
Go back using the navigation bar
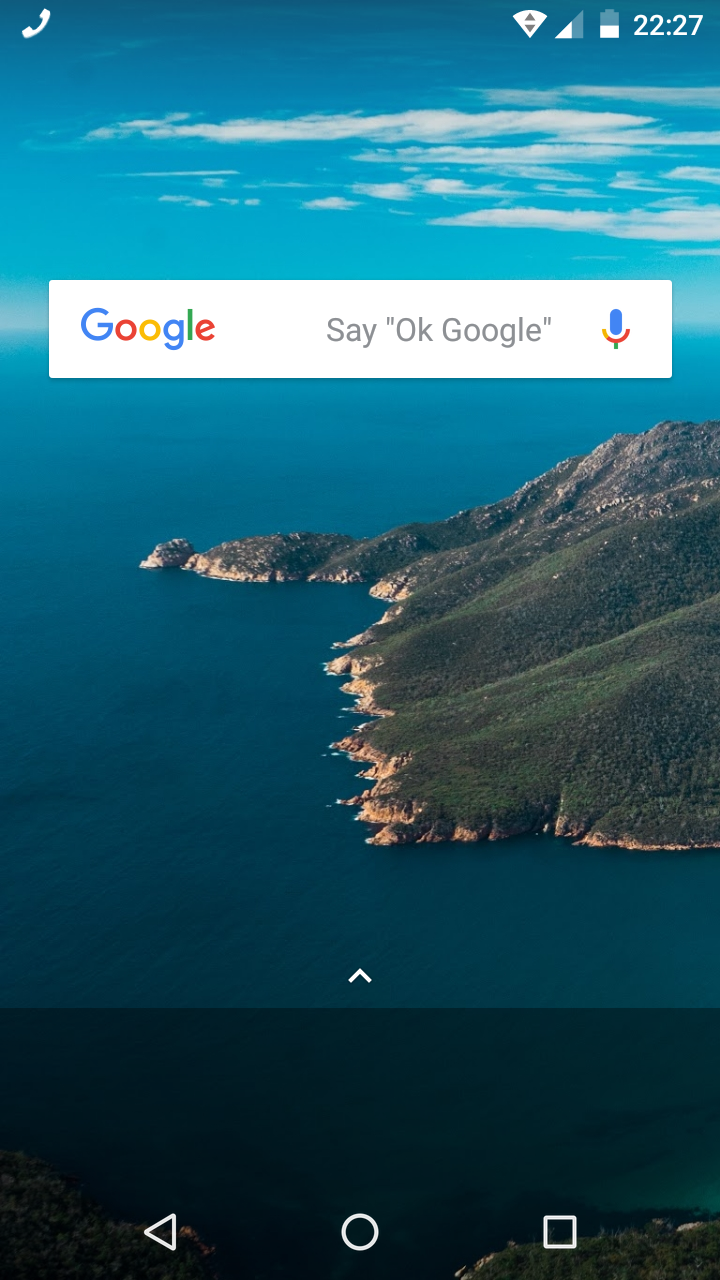[x=160, y=1232]
